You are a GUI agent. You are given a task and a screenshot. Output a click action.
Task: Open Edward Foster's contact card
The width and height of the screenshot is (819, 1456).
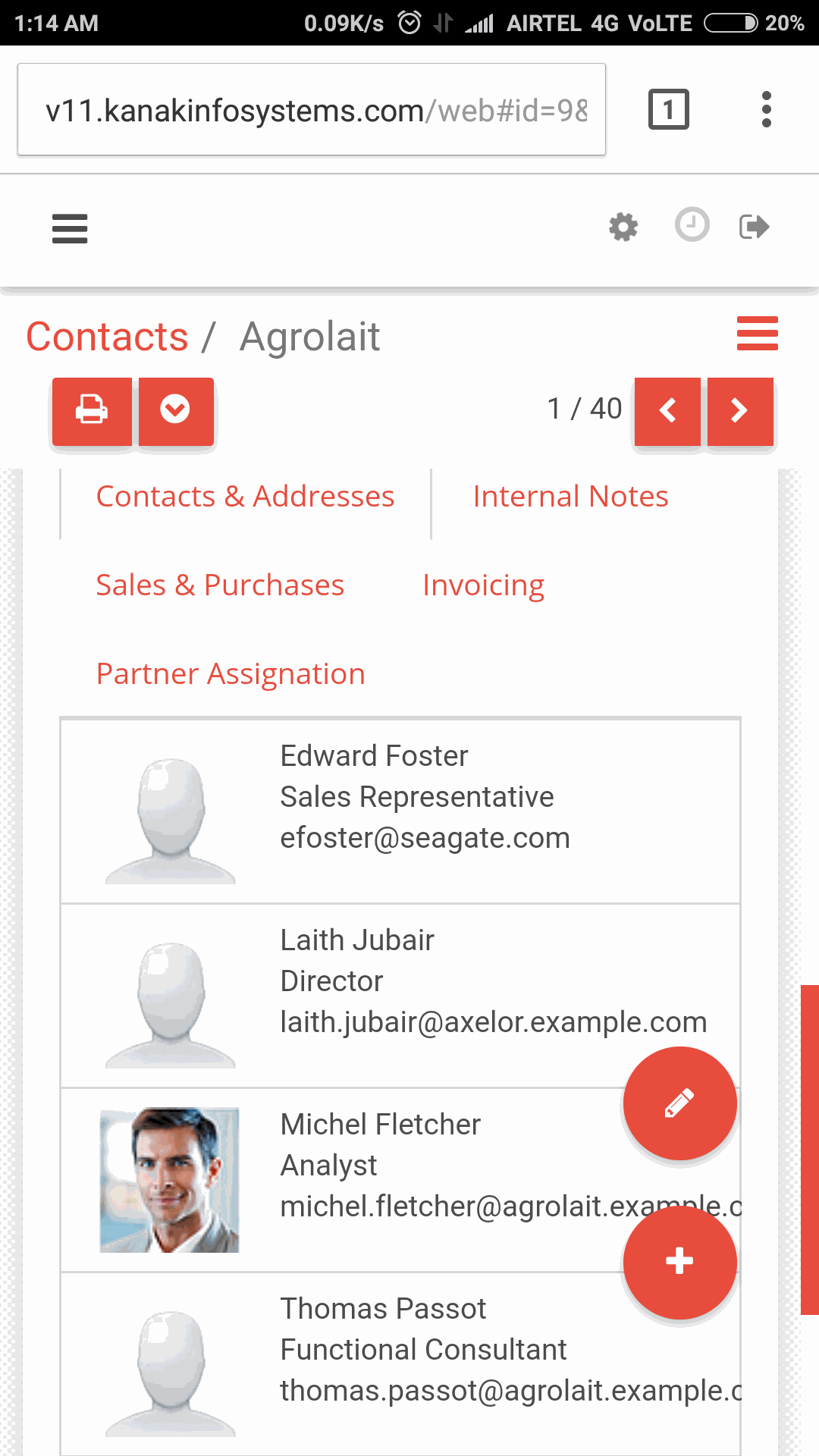(x=400, y=811)
